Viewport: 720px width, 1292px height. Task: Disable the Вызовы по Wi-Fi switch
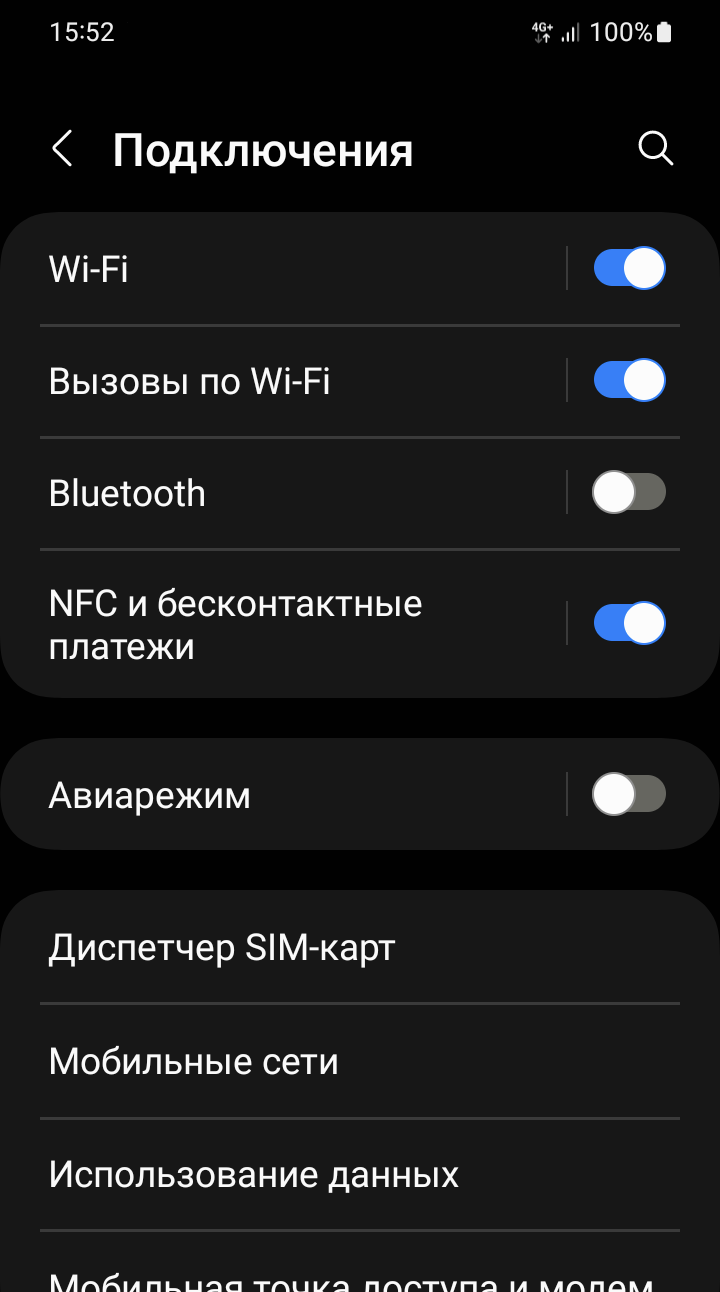pyautogui.click(x=629, y=381)
